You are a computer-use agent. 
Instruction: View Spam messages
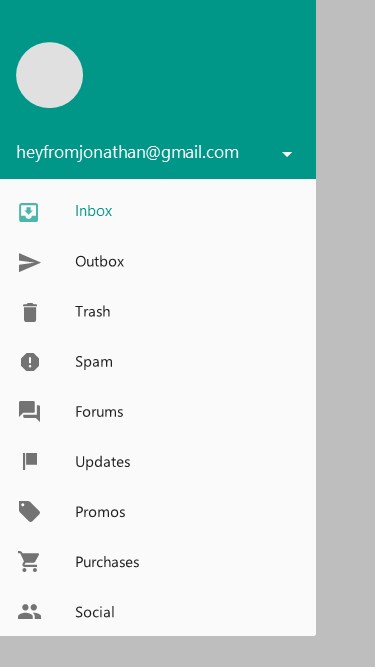[x=158, y=362]
